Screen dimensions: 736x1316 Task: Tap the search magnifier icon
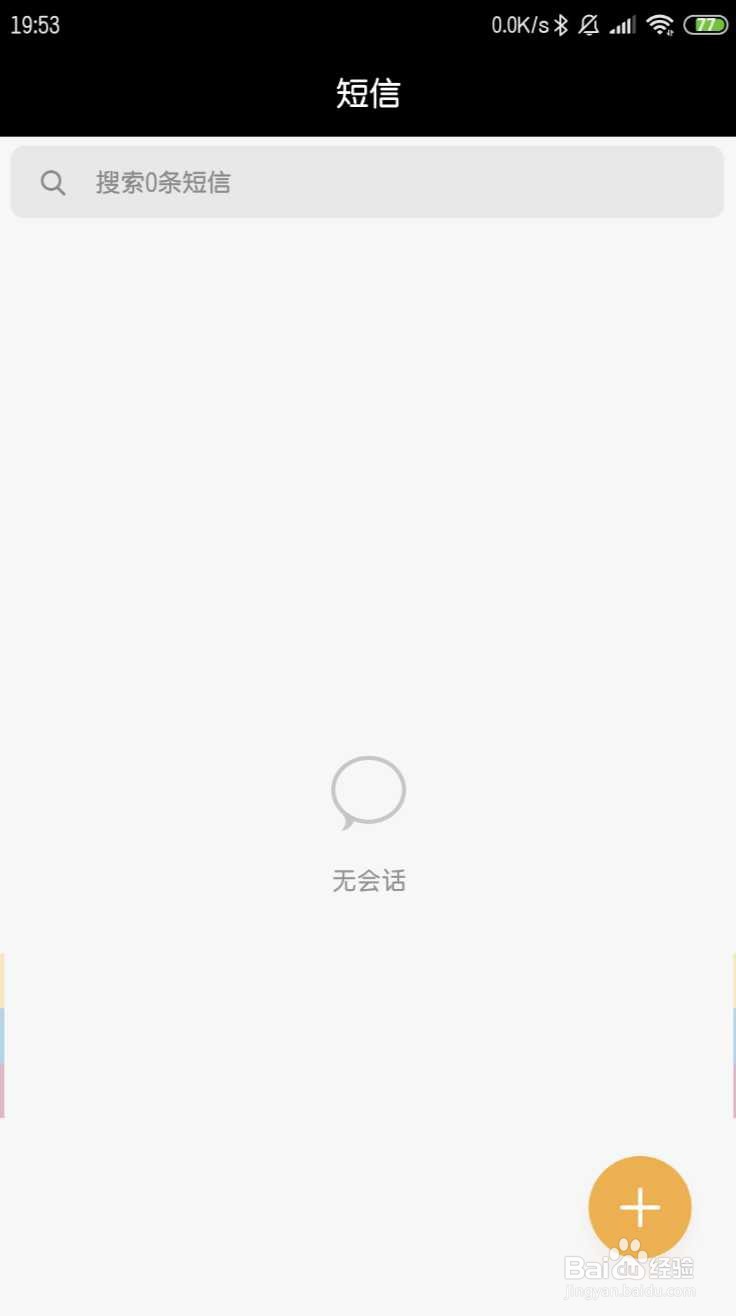coord(53,182)
